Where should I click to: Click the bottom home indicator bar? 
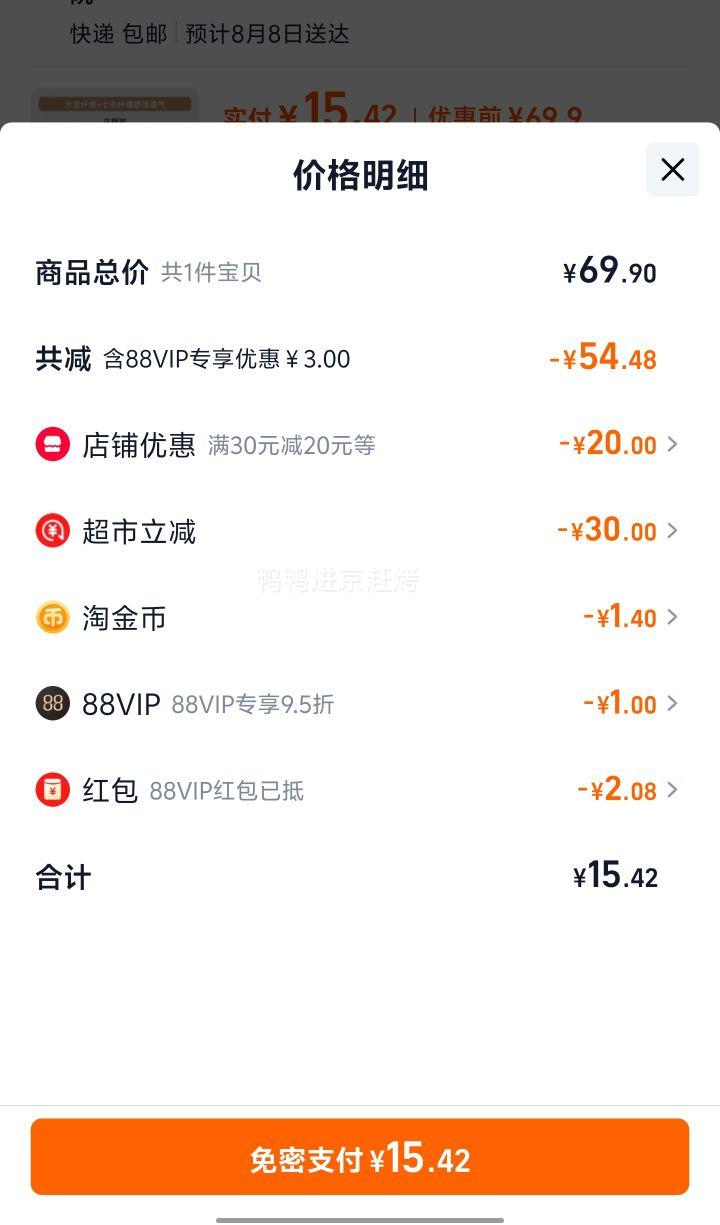[360, 1218]
